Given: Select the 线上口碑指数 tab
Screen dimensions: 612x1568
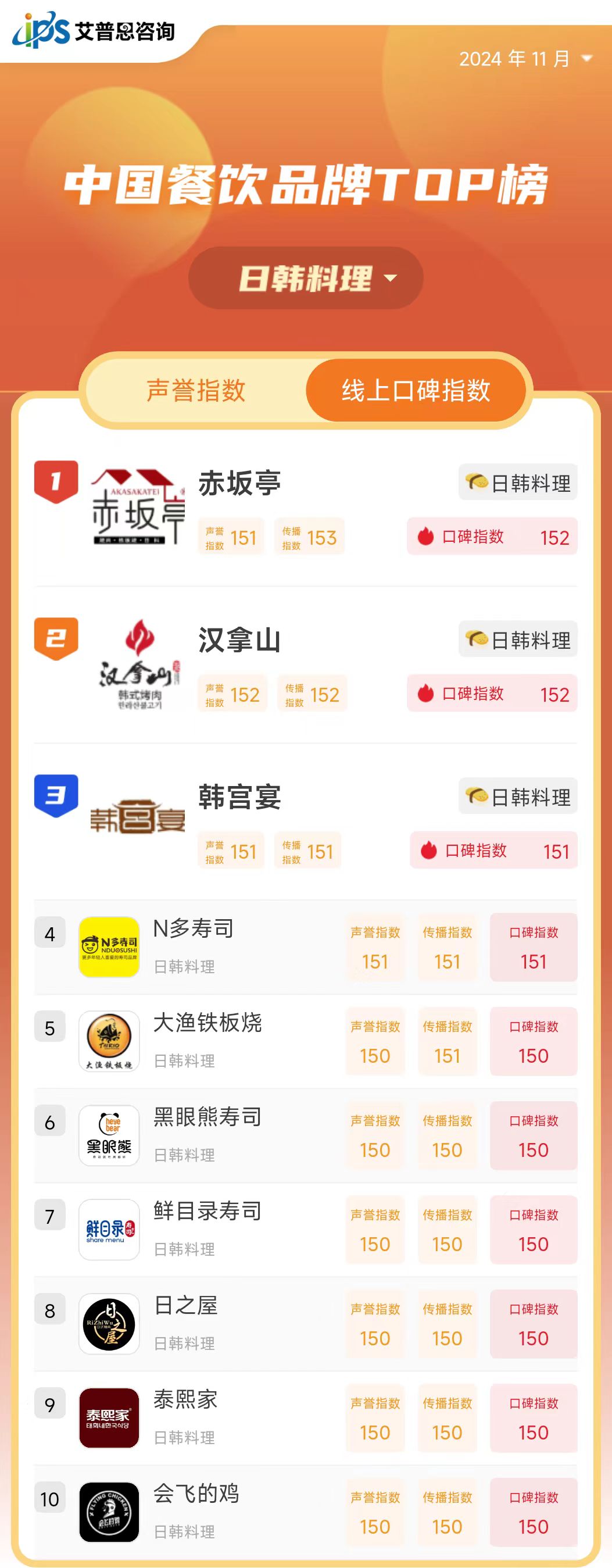Looking at the screenshot, I should [416, 390].
